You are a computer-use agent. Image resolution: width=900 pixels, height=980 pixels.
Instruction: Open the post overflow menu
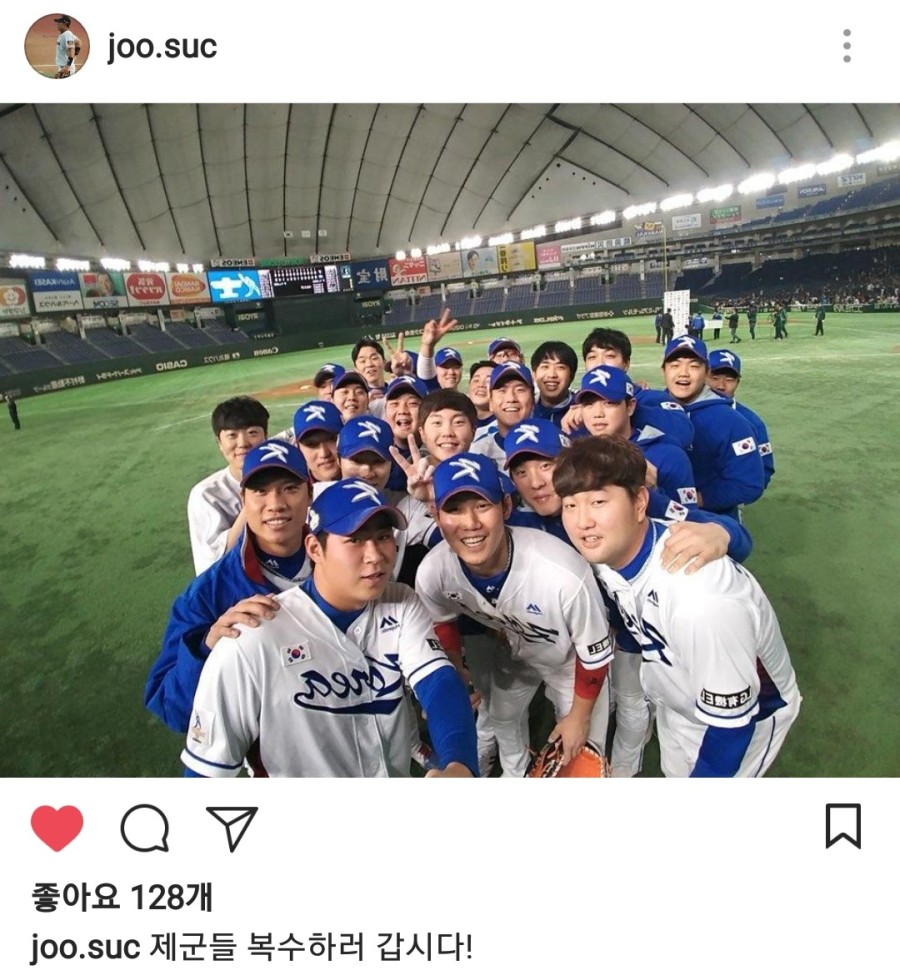click(846, 46)
